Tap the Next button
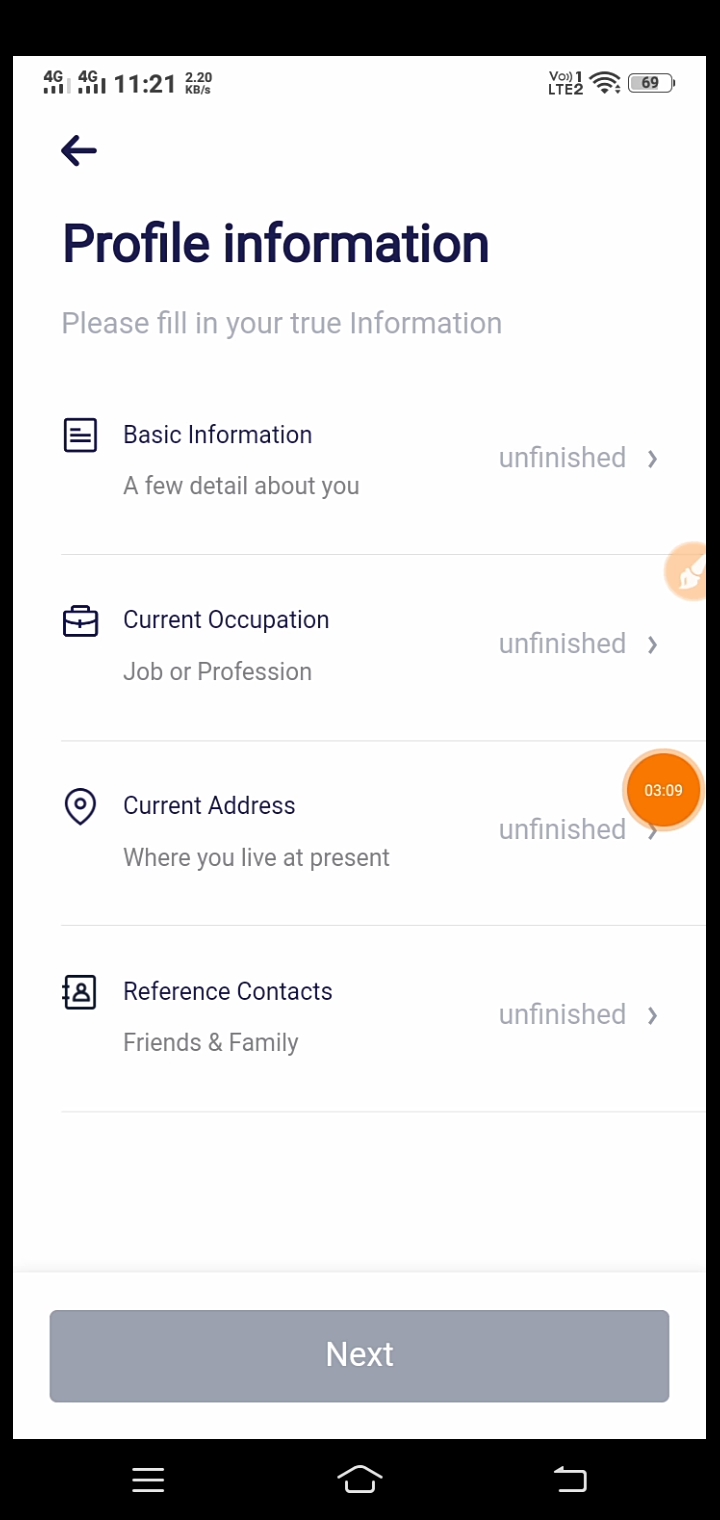 (x=359, y=1355)
